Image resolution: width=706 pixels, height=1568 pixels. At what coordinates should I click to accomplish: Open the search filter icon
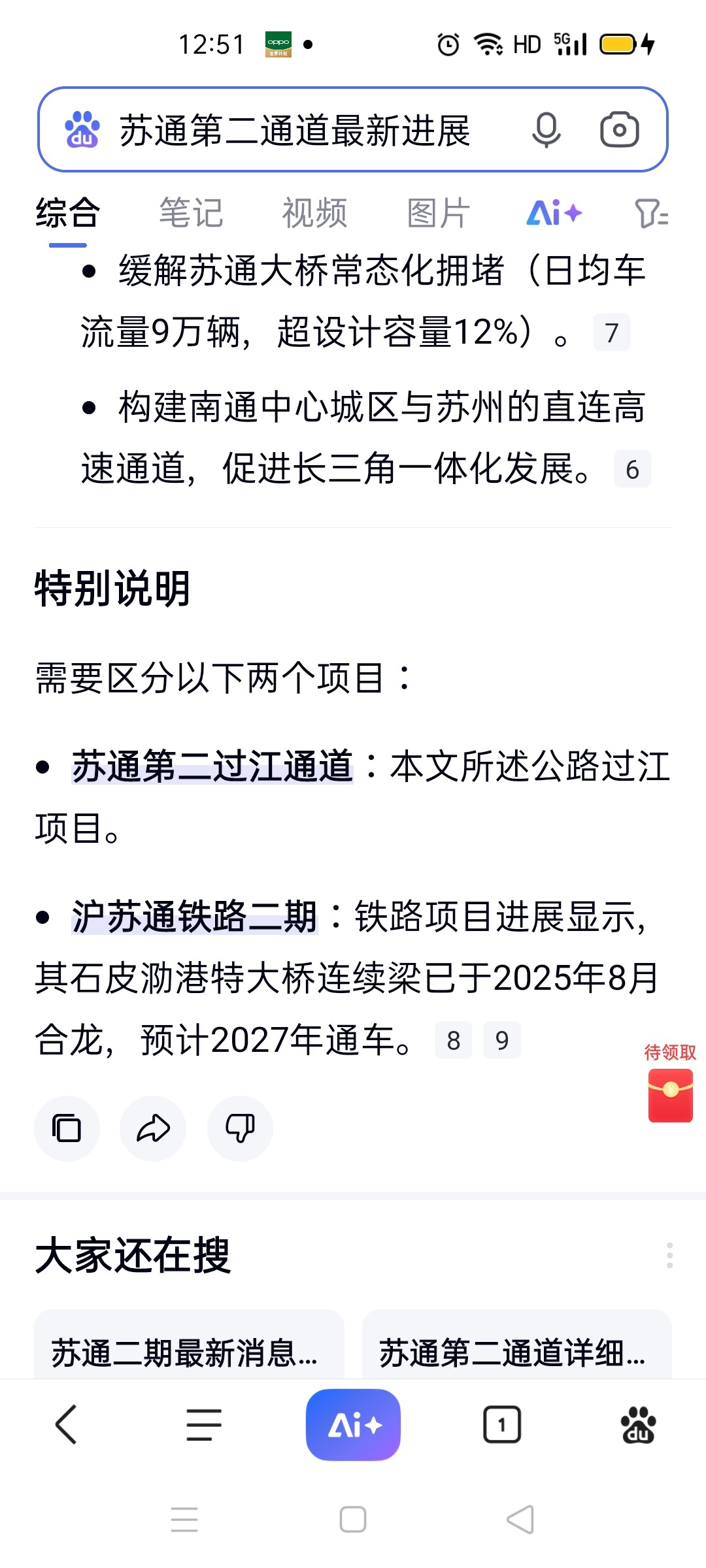[x=651, y=214]
